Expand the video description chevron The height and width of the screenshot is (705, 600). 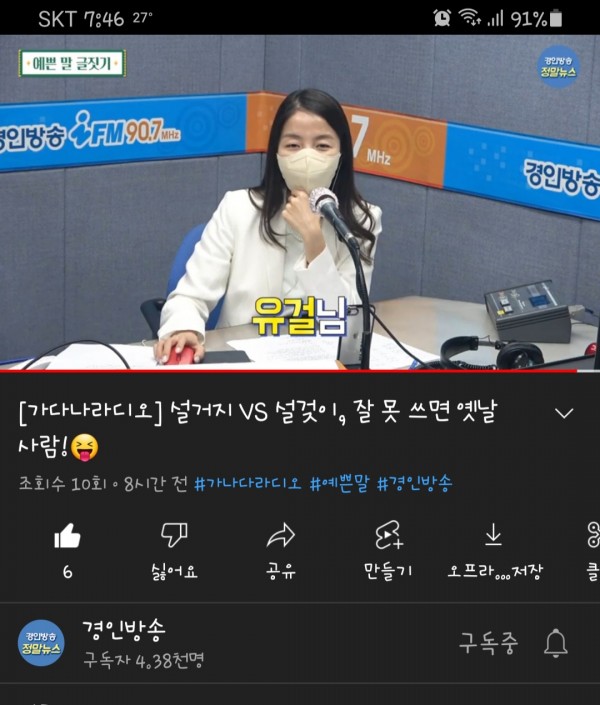coord(564,413)
